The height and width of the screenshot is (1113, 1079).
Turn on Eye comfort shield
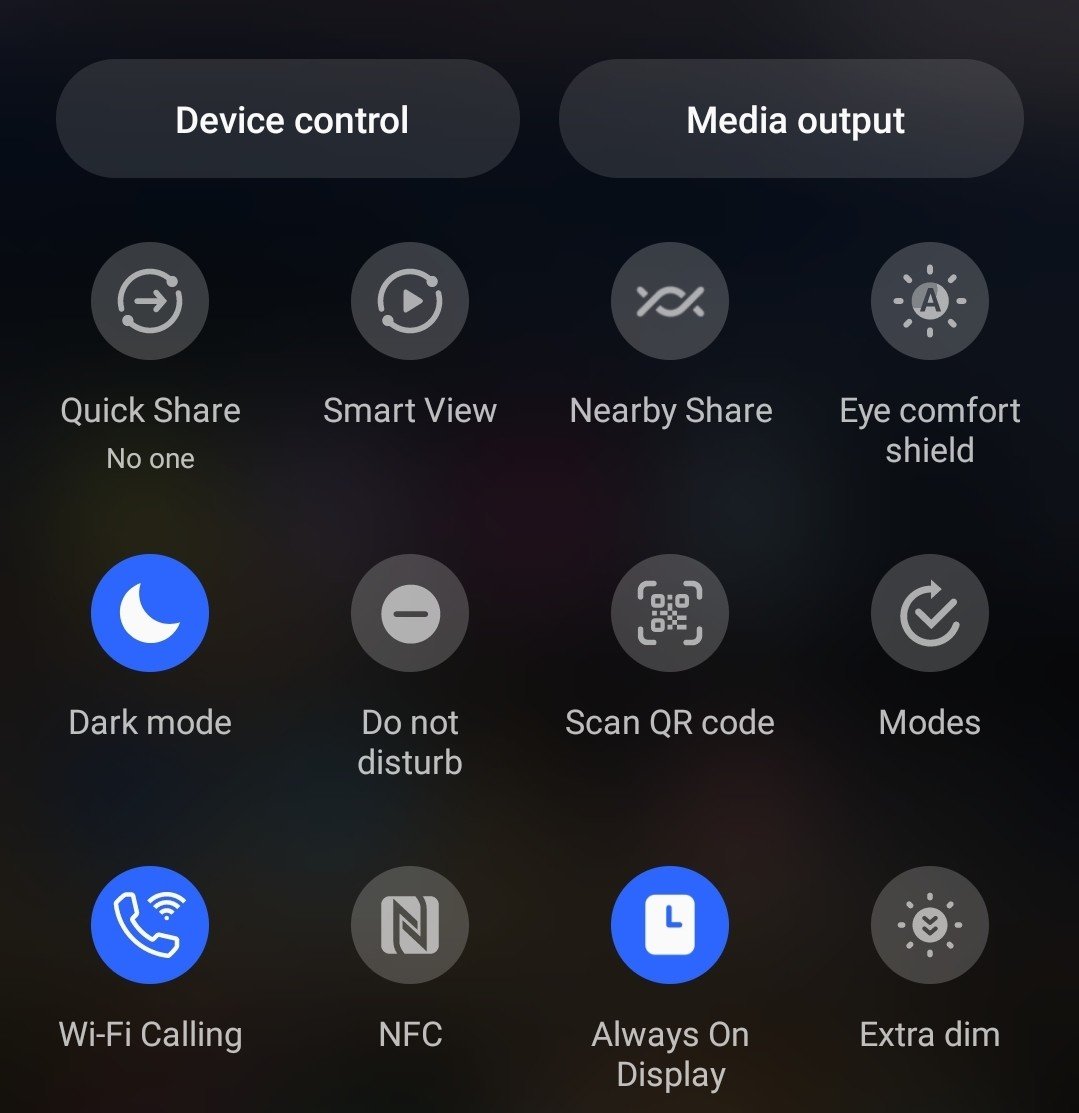point(930,300)
